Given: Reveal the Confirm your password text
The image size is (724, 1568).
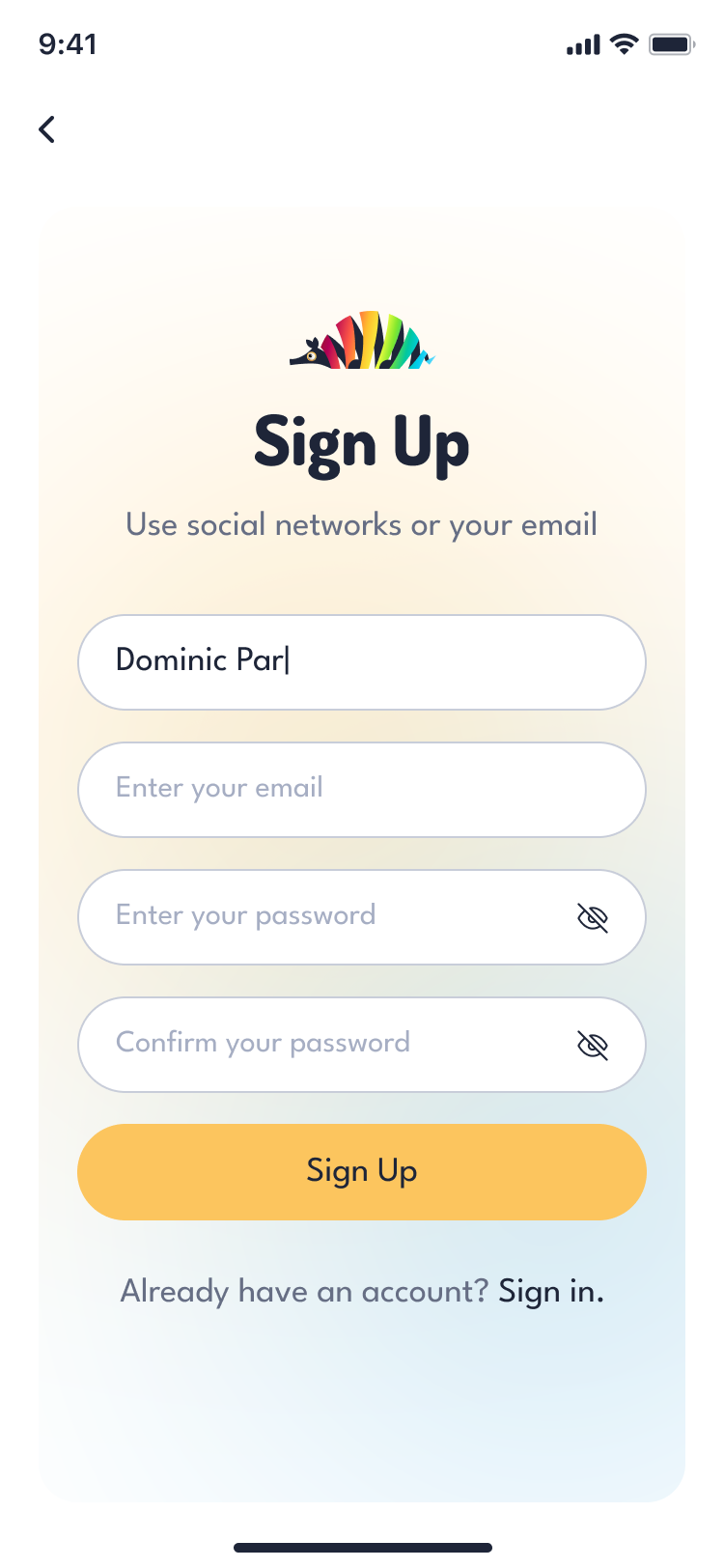Looking at the screenshot, I should [592, 1046].
